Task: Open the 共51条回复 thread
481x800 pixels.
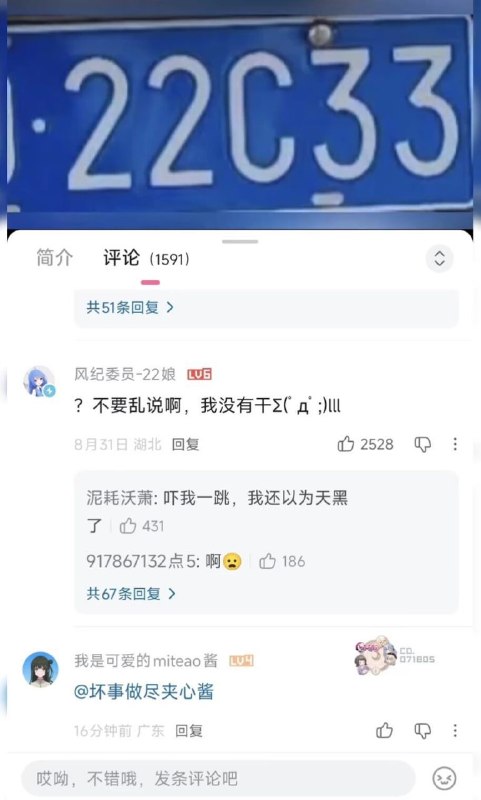Action: [x=131, y=307]
